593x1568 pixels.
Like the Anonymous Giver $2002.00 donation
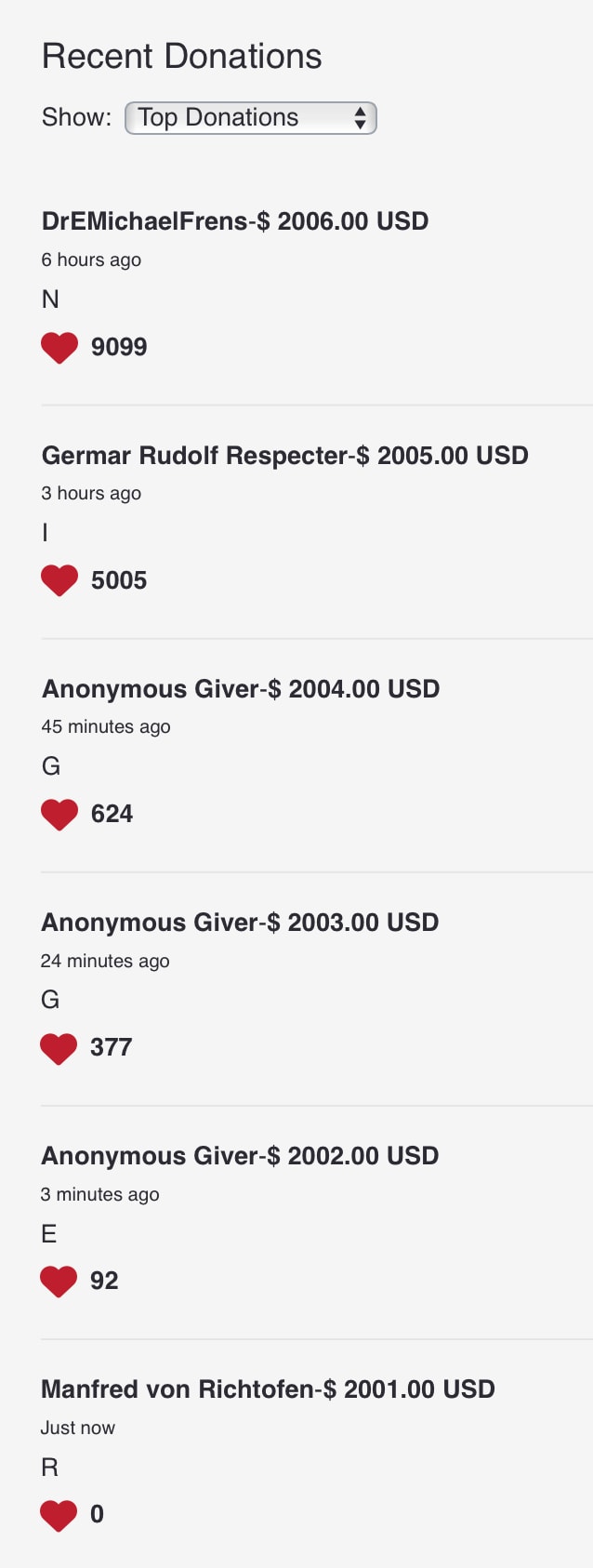click(59, 1282)
